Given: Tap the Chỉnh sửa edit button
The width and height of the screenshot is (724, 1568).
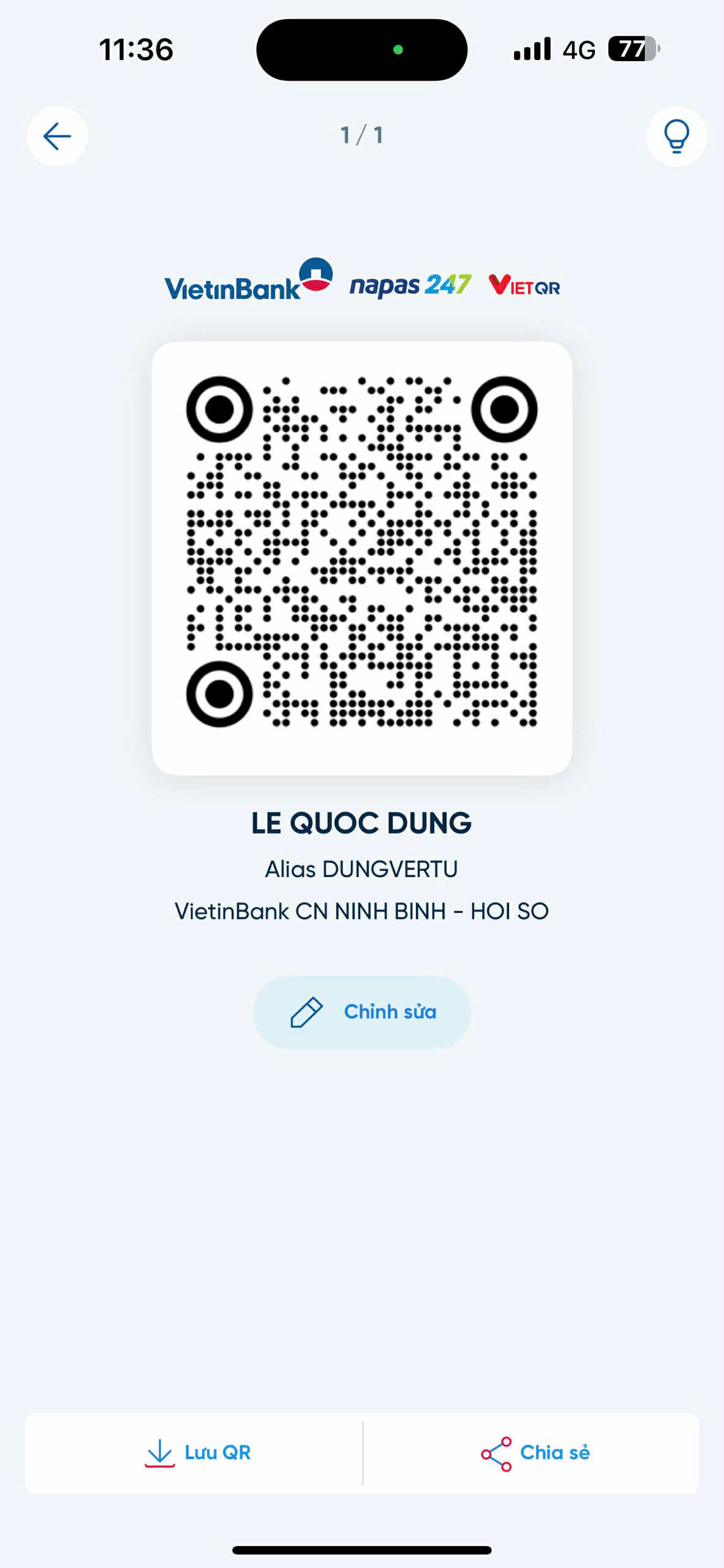Looking at the screenshot, I should pos(362,1012).
